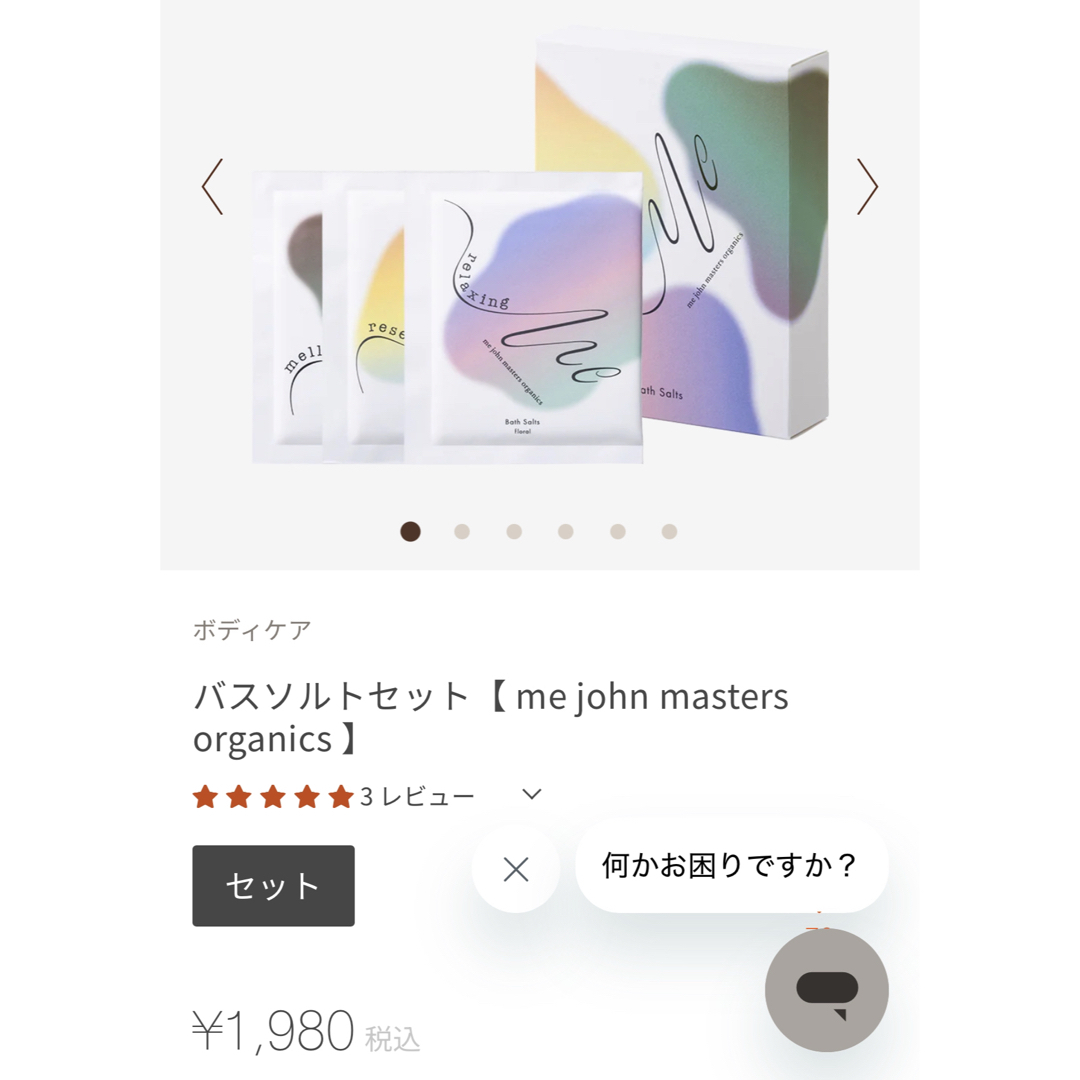Open the chat support floating button
This screenshot has width=1080, height=1080.
coord(826,990)
